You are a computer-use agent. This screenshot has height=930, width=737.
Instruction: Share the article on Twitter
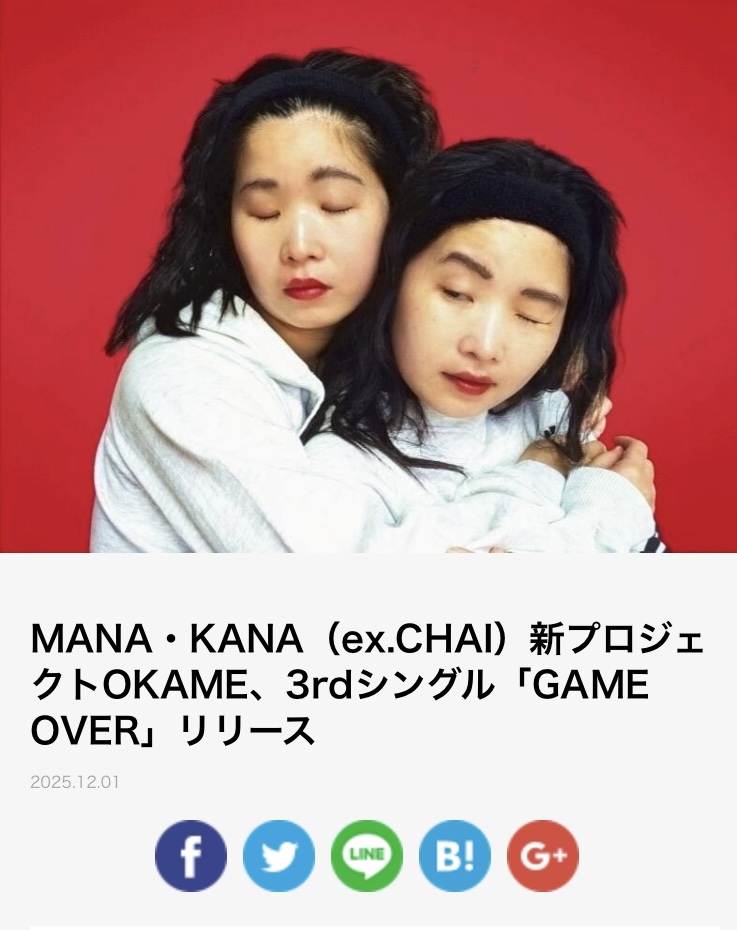tap(279, 856)
